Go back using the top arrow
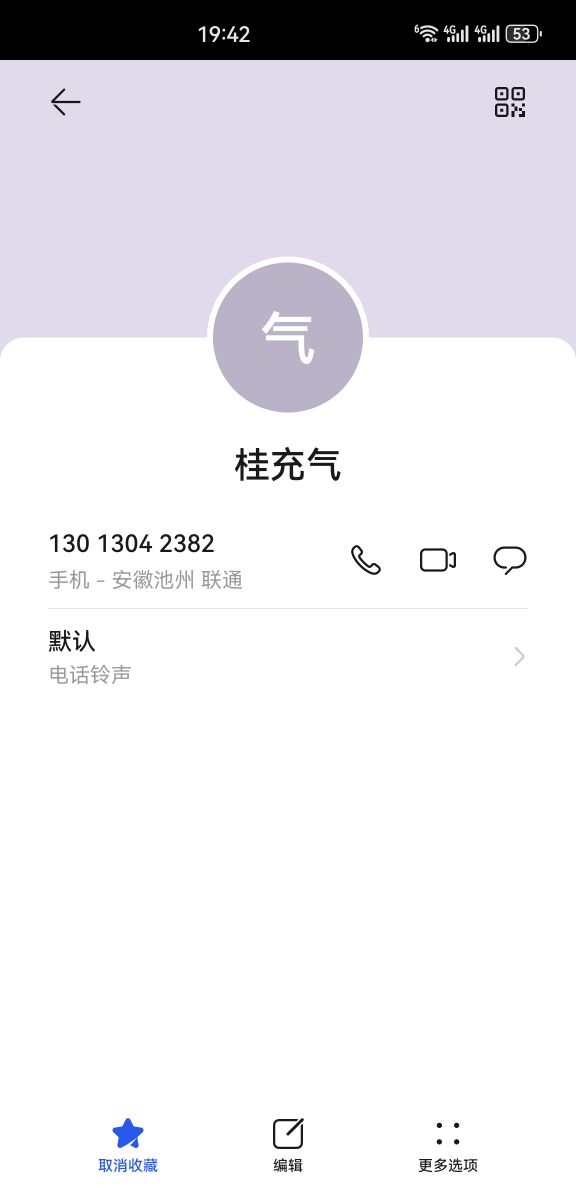The height and width of the screenshot is (1188, 576). (x=65, y=102)
